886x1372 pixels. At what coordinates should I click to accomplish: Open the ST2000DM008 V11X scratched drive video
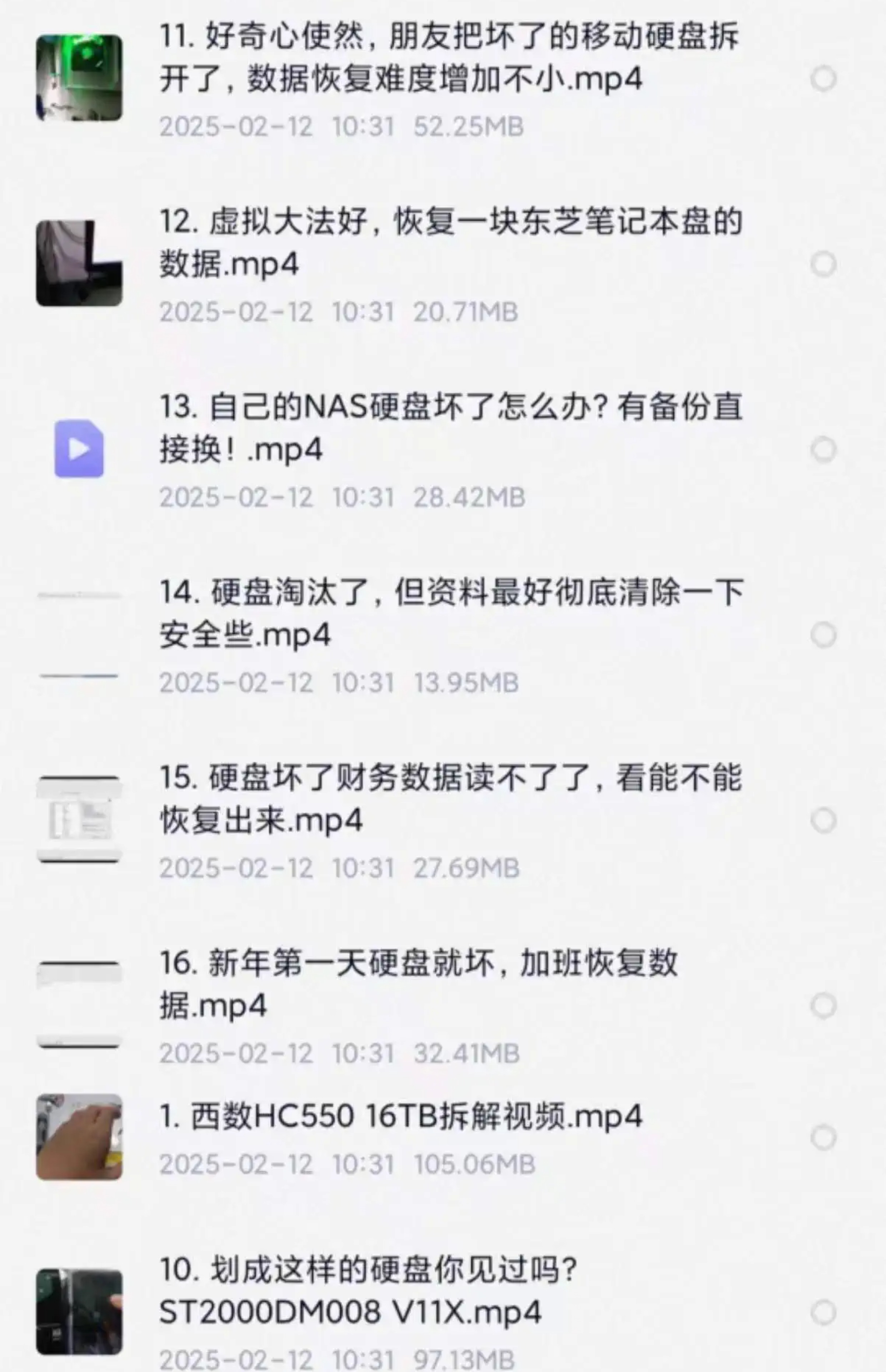(x=368, y=1292)
